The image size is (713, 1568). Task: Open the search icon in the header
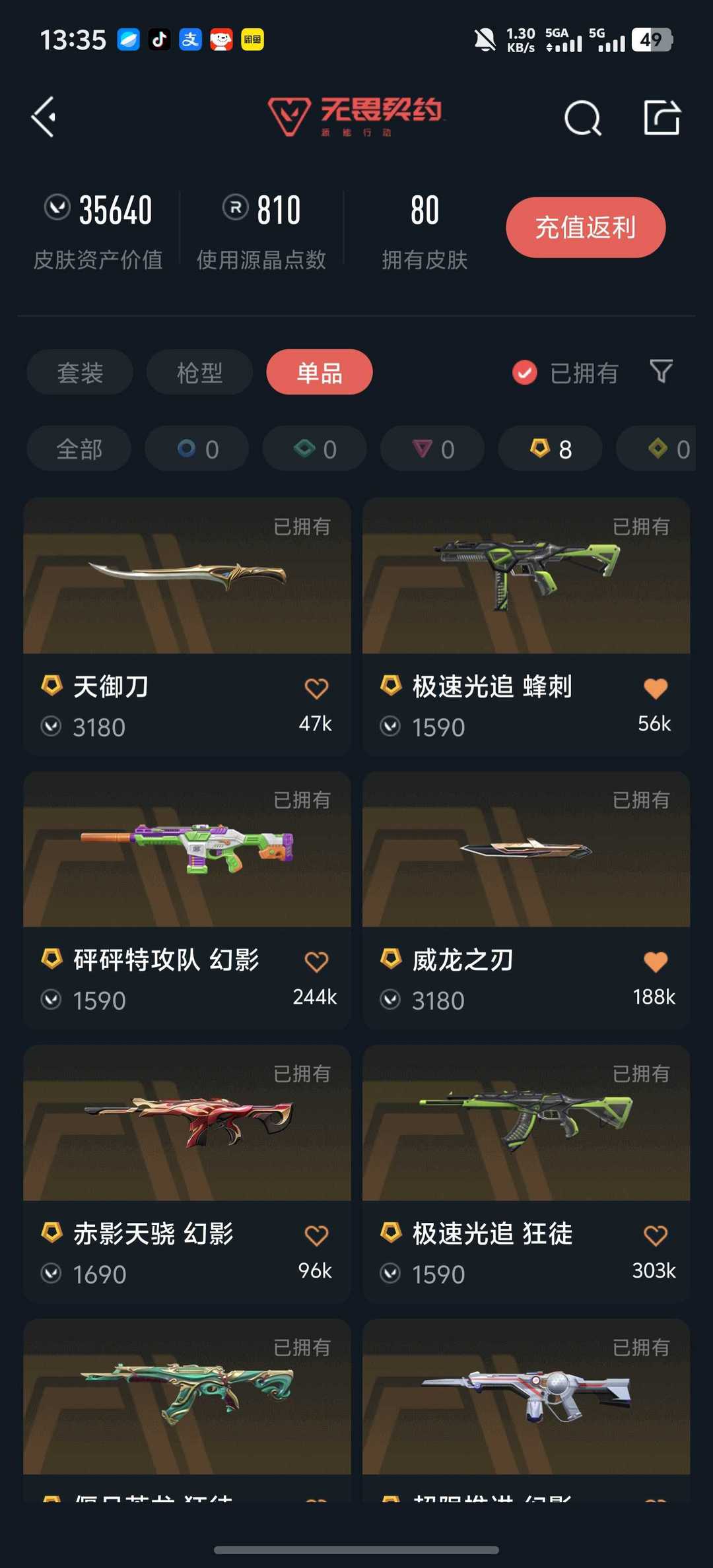click(x=583, y=118)
